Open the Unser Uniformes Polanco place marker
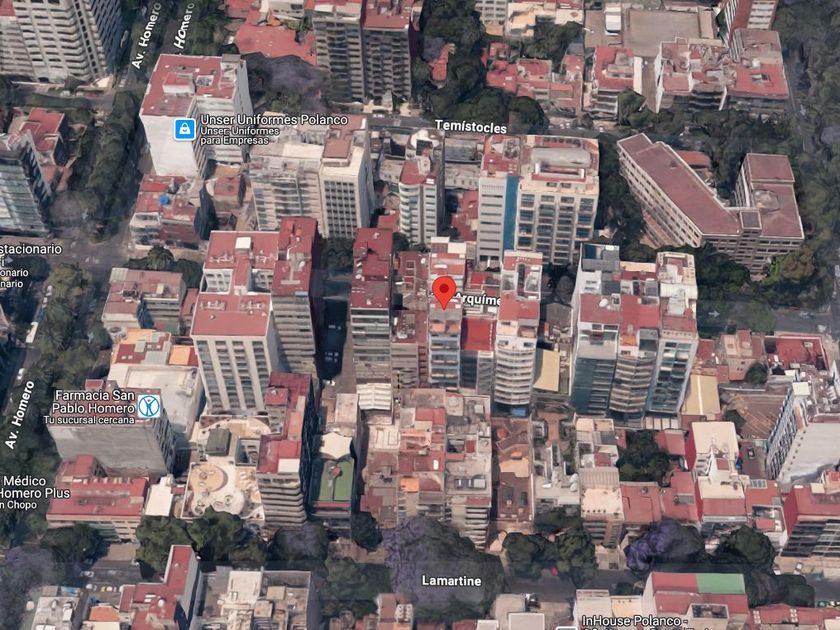Image resolution: width=840 pixels, height=630 pixels. coord(184,130)
